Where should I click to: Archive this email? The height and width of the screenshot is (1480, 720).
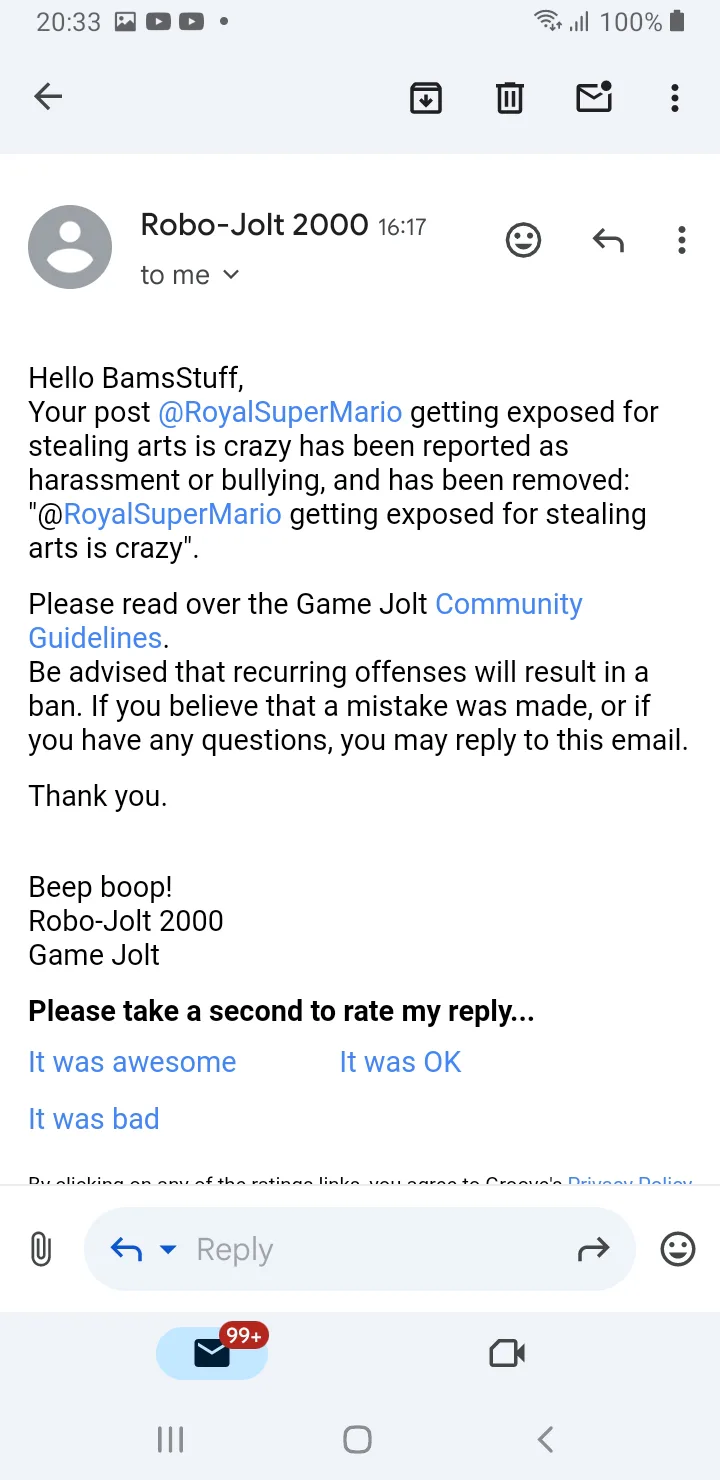[426, 97]
